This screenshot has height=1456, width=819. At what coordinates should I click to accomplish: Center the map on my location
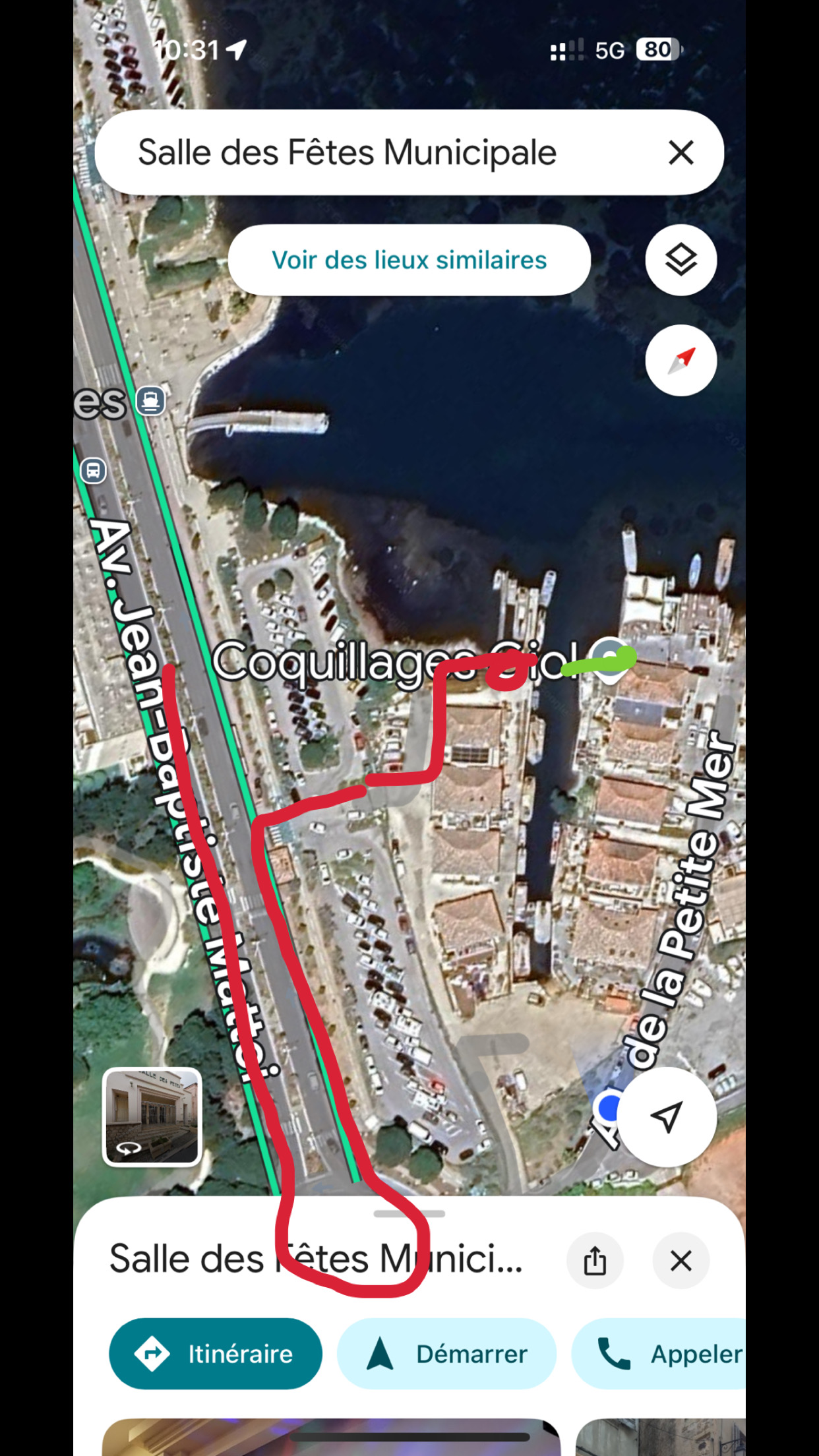[x=667, y=1116]
